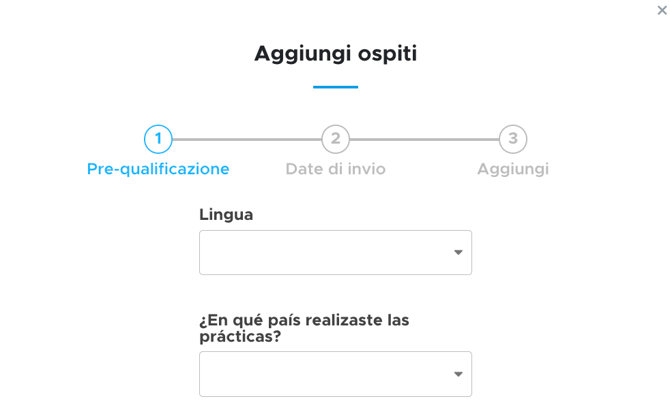Jump to step 3 Aggiungi
This screenshot has height=418, width=670.
[x=512, y=140]
